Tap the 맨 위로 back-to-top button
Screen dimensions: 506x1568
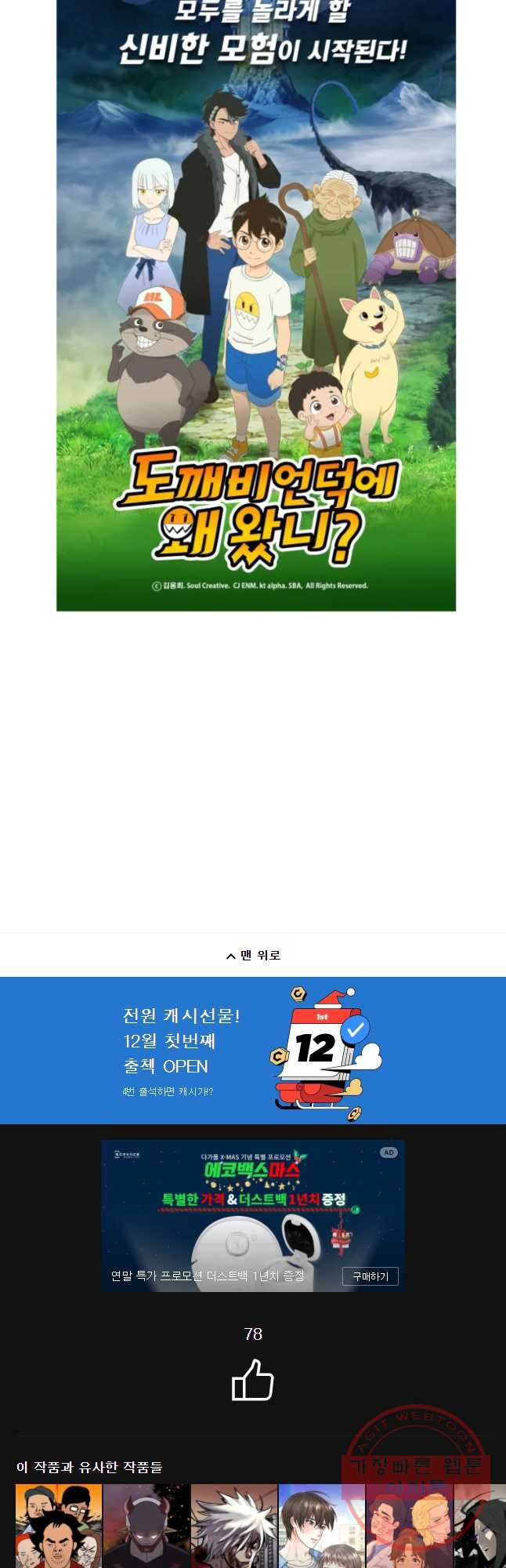pos(253,955)
